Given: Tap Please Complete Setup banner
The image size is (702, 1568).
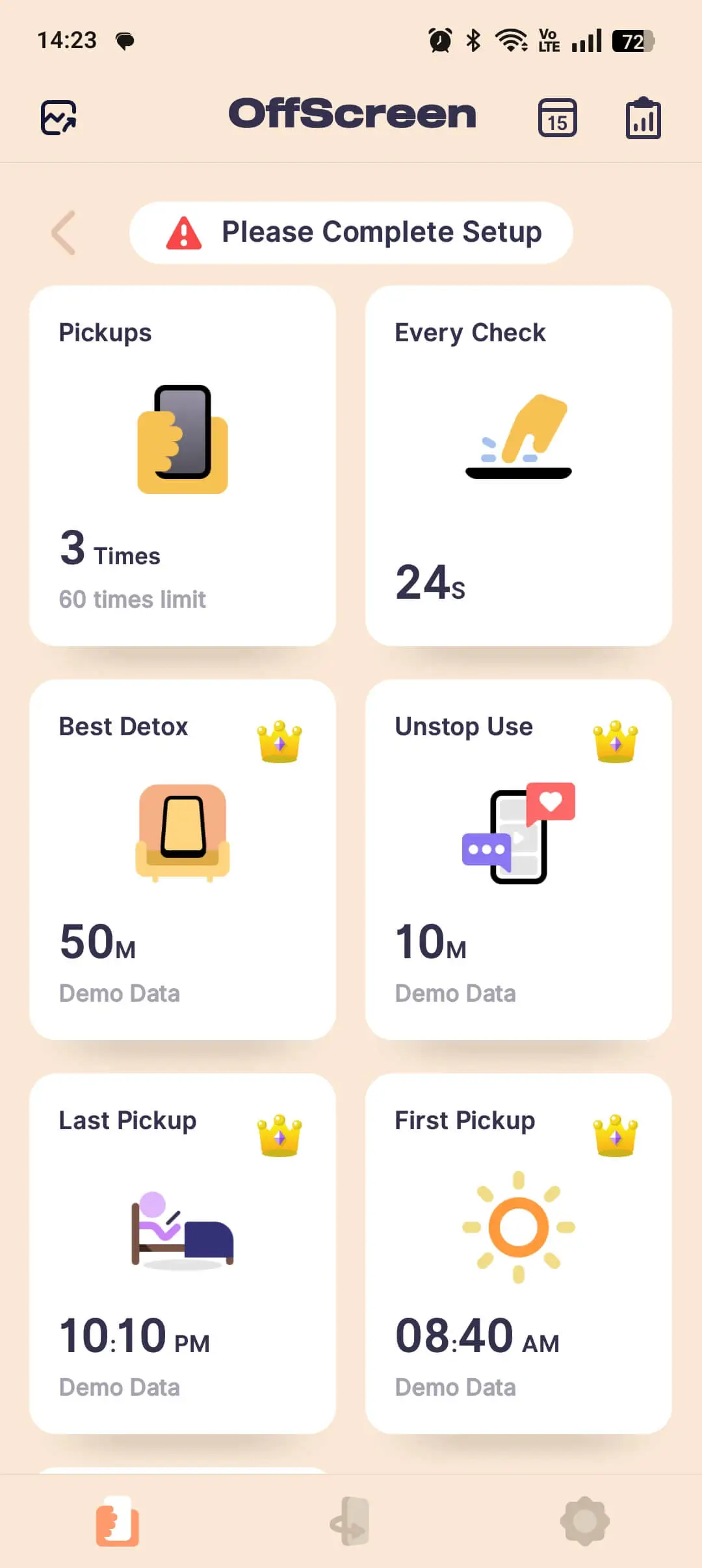Looking at the screenshot, I should [x=351, y=233].
